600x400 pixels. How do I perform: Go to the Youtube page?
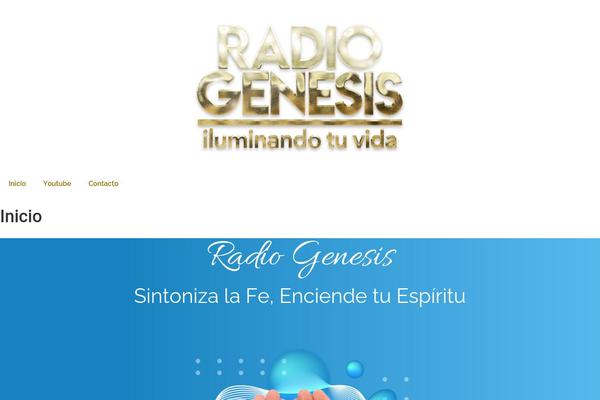pos(57,184)
